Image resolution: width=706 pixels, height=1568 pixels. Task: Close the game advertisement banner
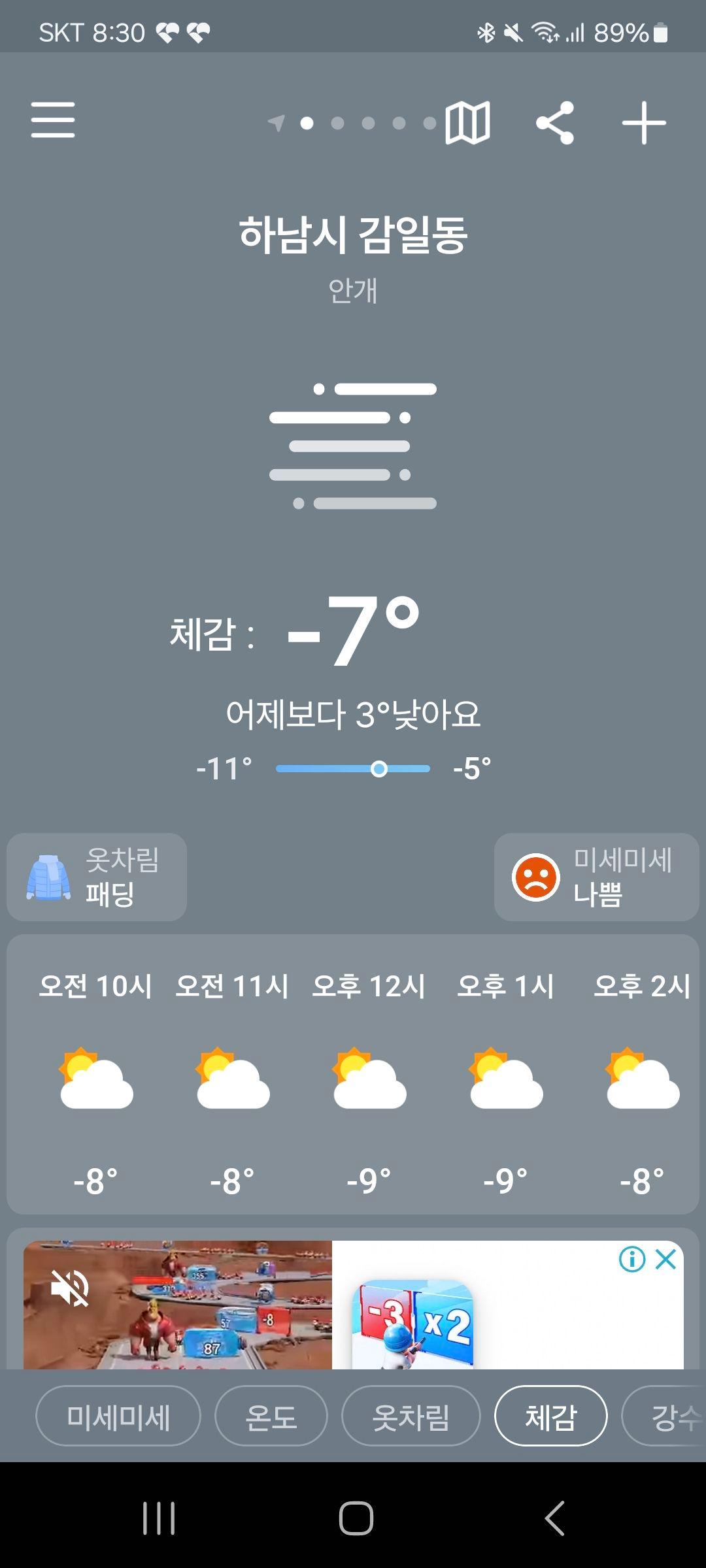pos(665,1258)
